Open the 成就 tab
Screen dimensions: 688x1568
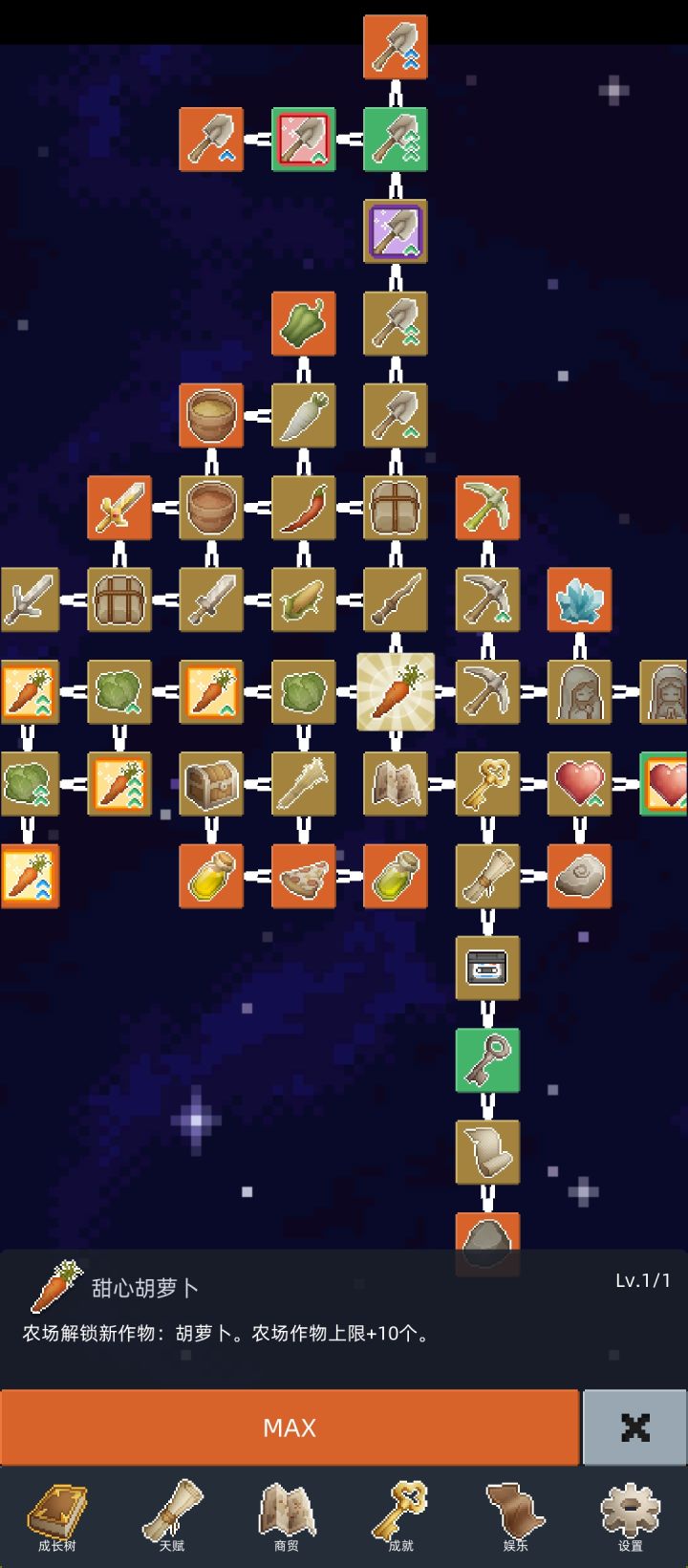tap(401, 1516)
